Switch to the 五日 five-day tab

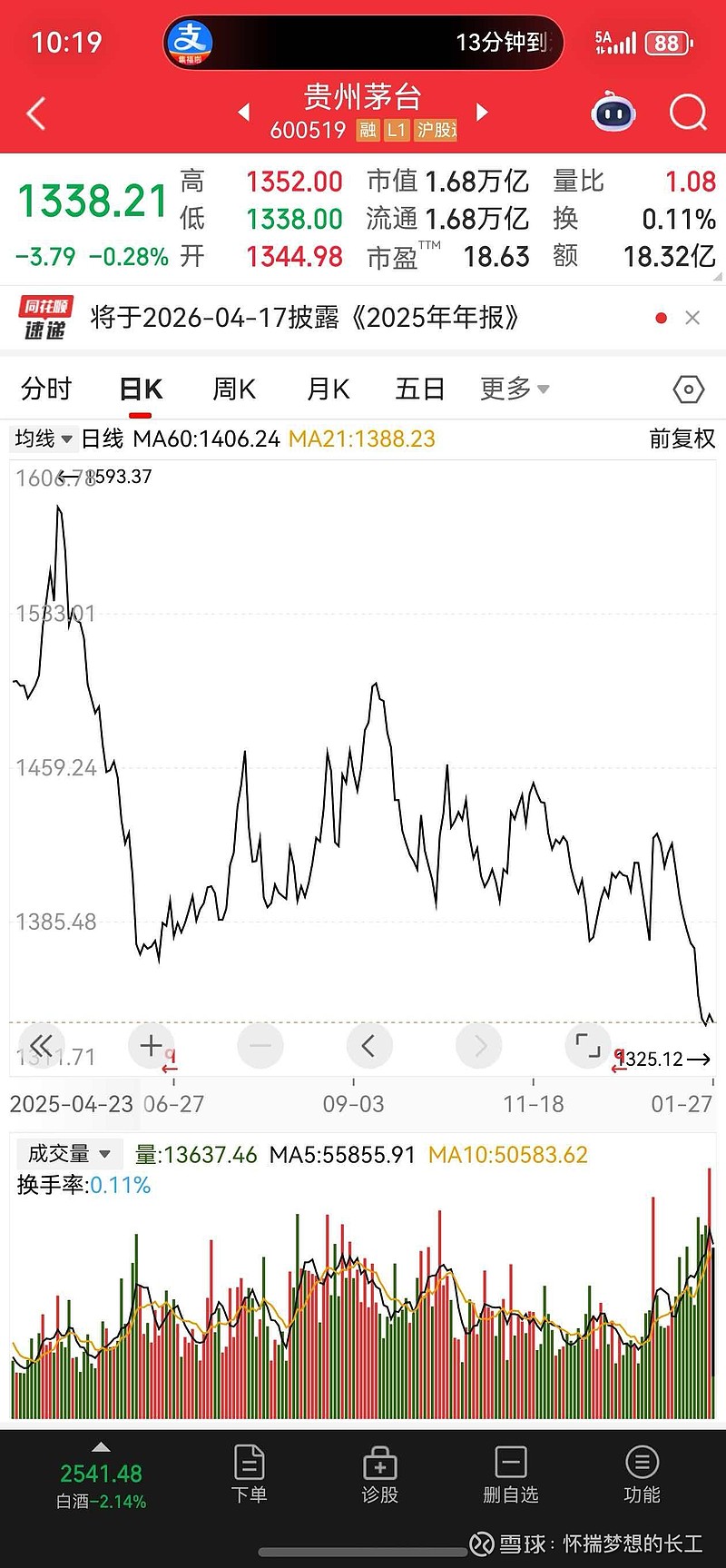pos(418,388)
